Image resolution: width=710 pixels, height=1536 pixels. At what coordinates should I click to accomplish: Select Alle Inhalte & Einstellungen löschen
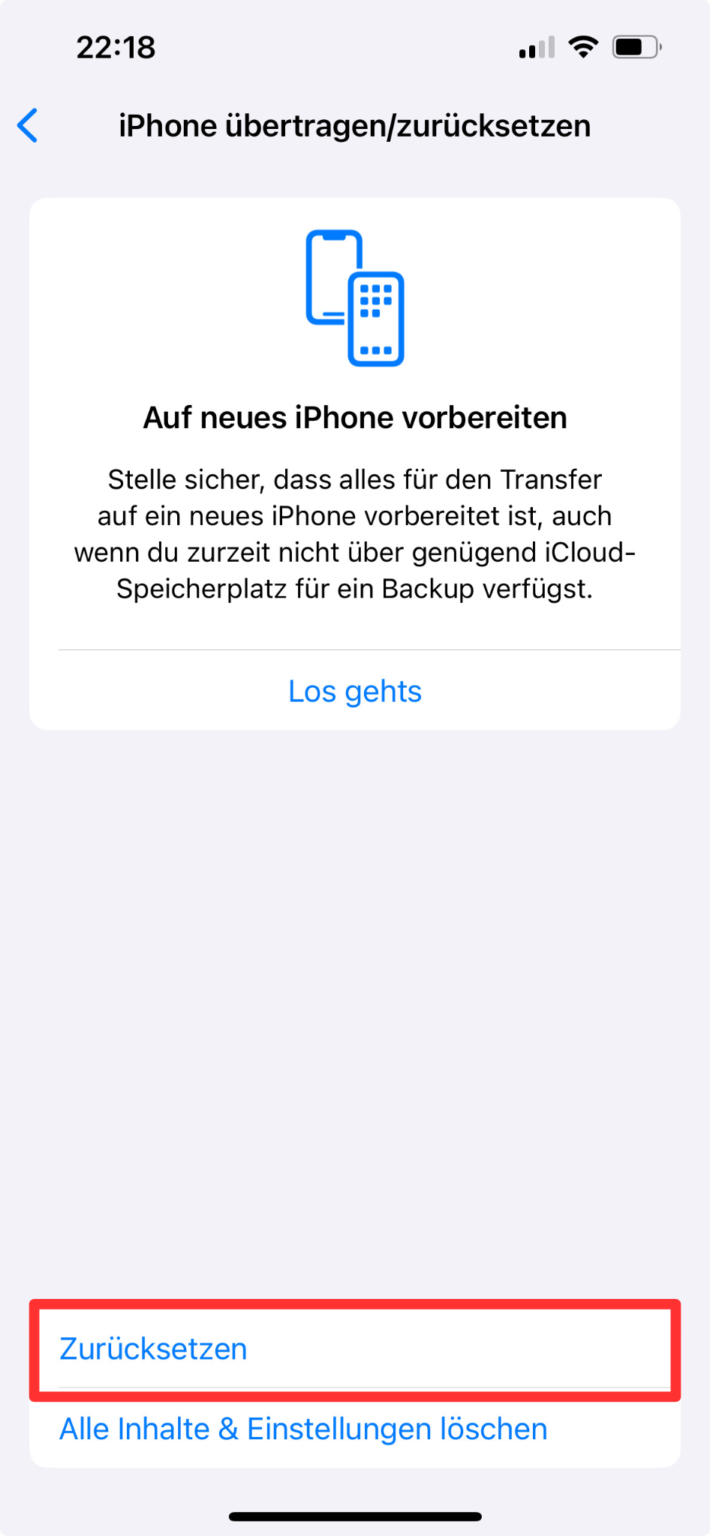coord(303,1428)
